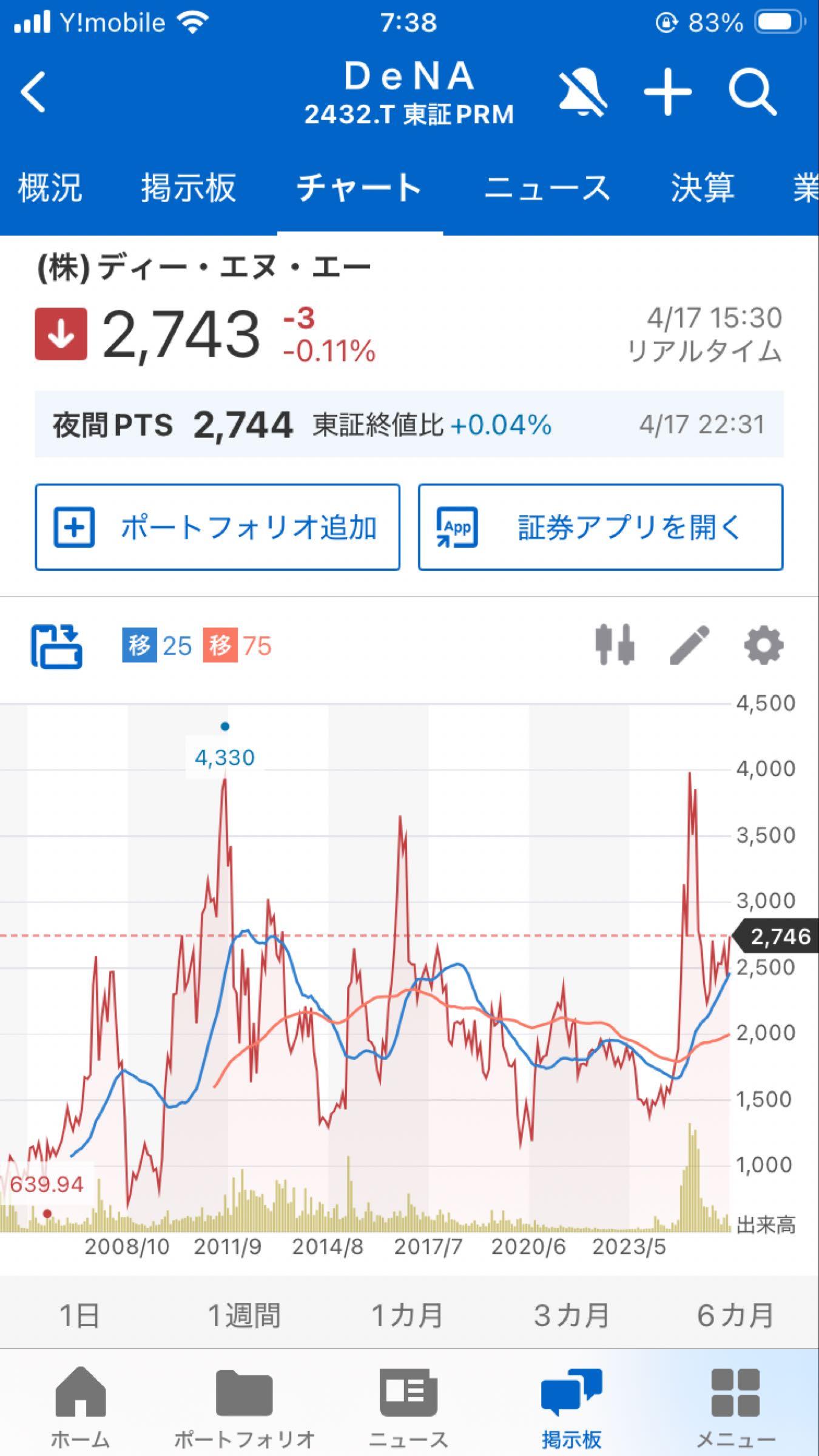This screenshot has height=1456, width=819.
Task: Tap the chart rotate/fullscreen icon
Action: [56, 647]
